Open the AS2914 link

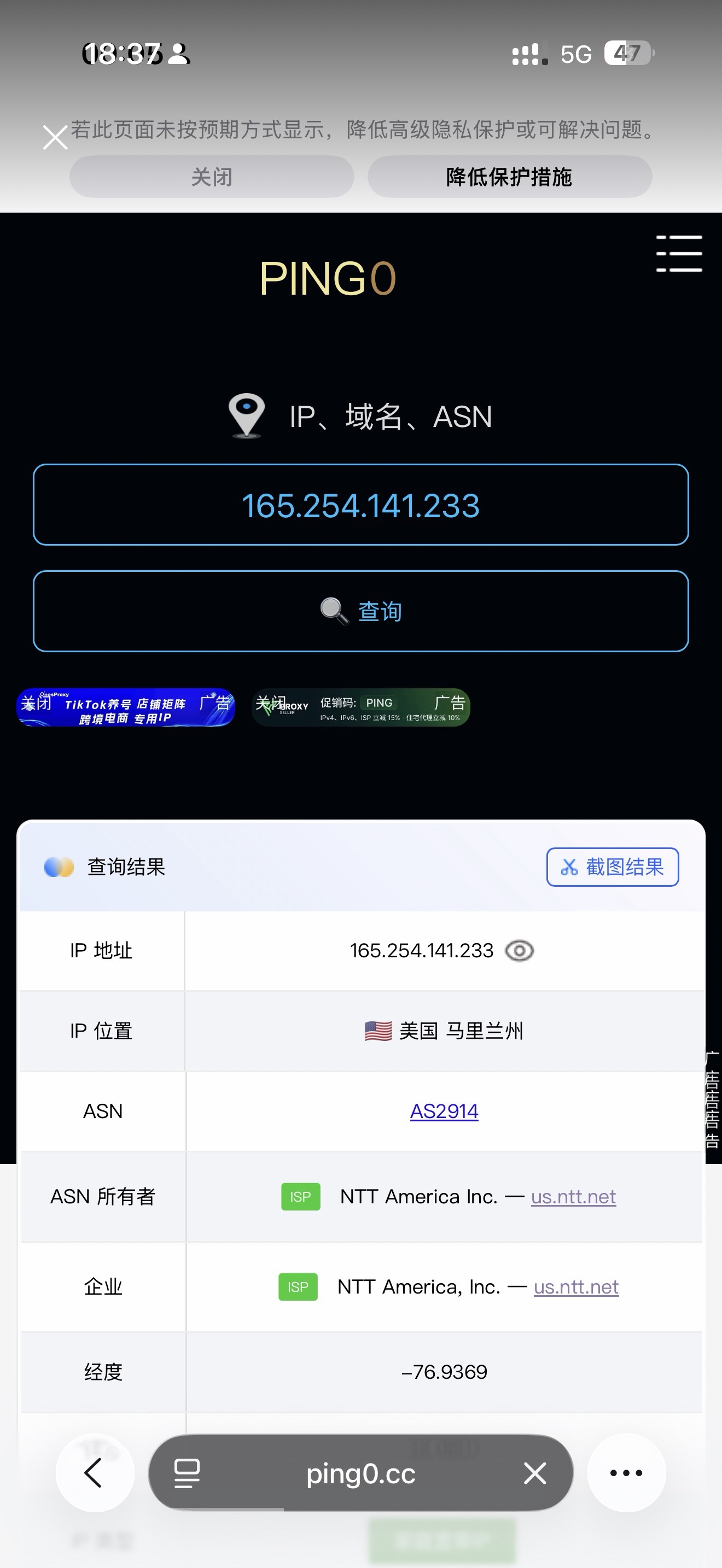pyautogui.click(x=444, y=1110)
